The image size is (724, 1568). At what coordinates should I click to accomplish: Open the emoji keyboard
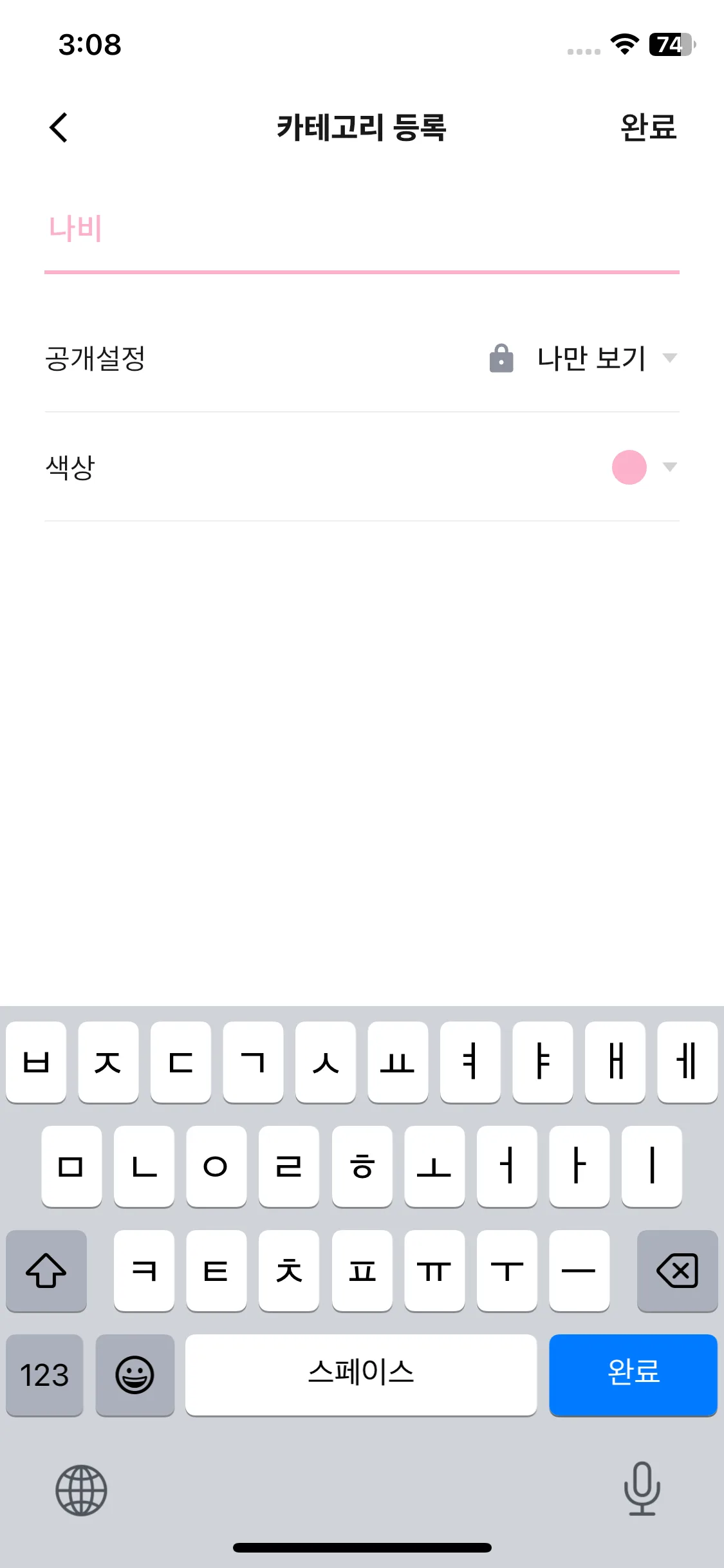pyautogui.click(x=135, y=1375)
